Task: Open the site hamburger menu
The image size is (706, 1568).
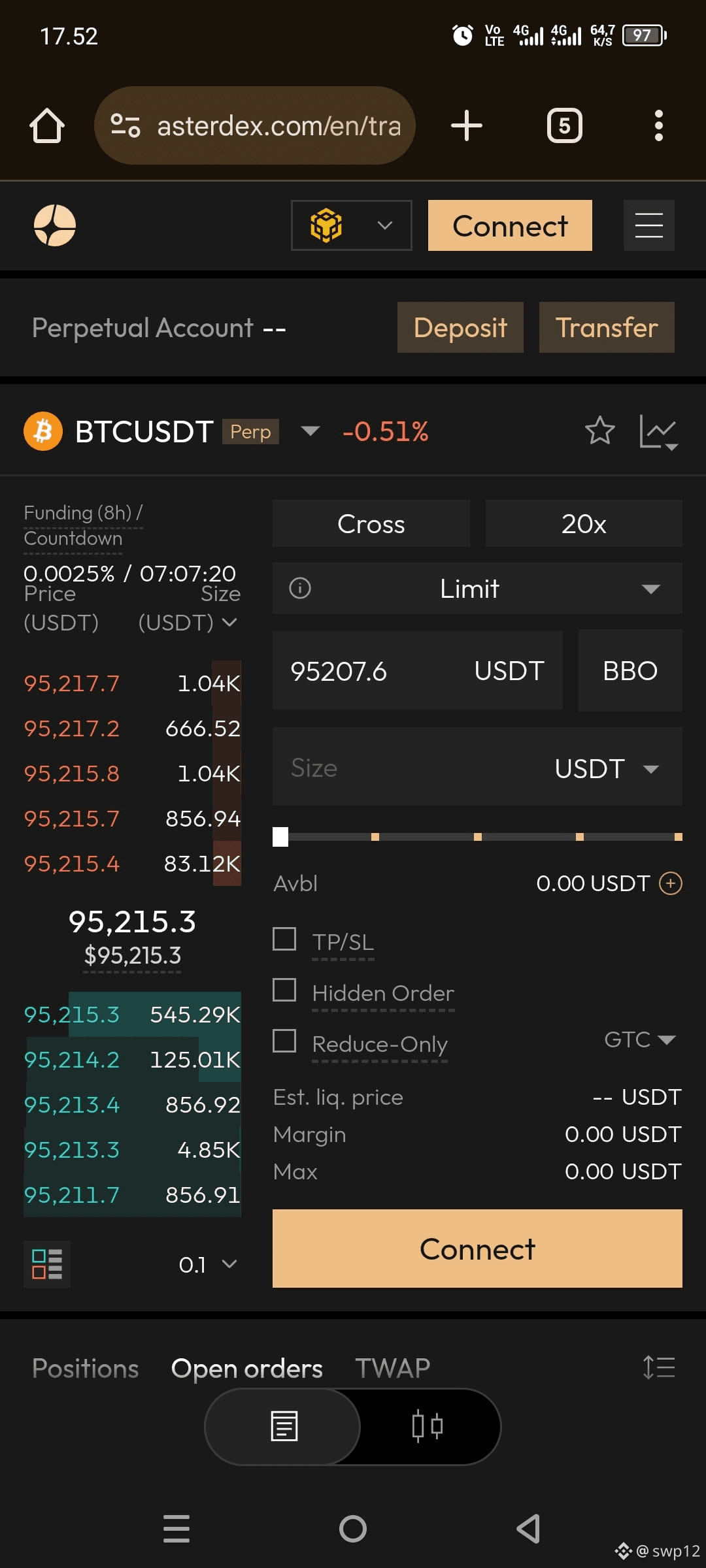Action: tap(648, 225)
